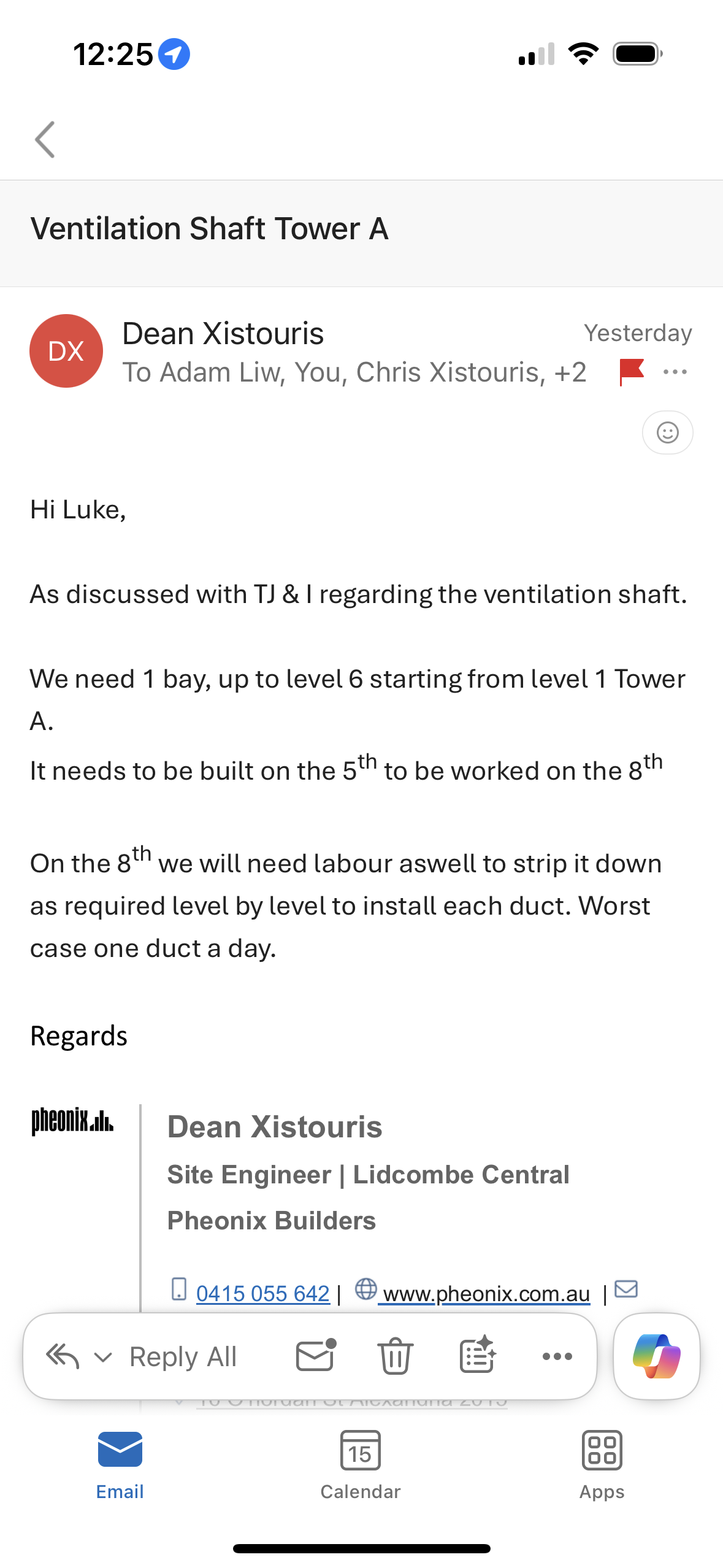723x1568 pixels.
Task: Mark the email as unread
Action: pos(315,1356)
